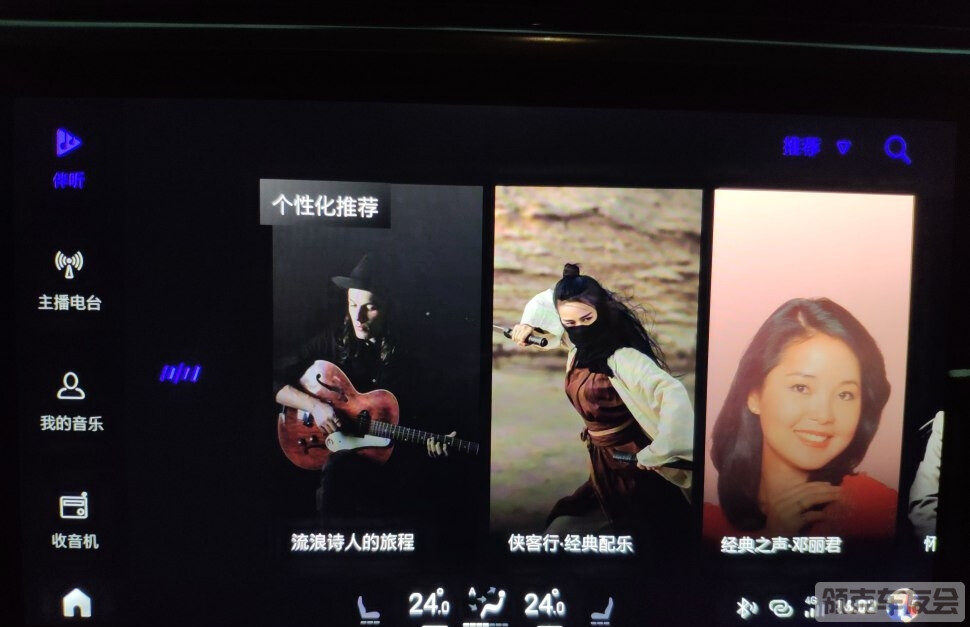Switch to the 伴听 section
Screen dimensions: 970x627
click(68, 157)
